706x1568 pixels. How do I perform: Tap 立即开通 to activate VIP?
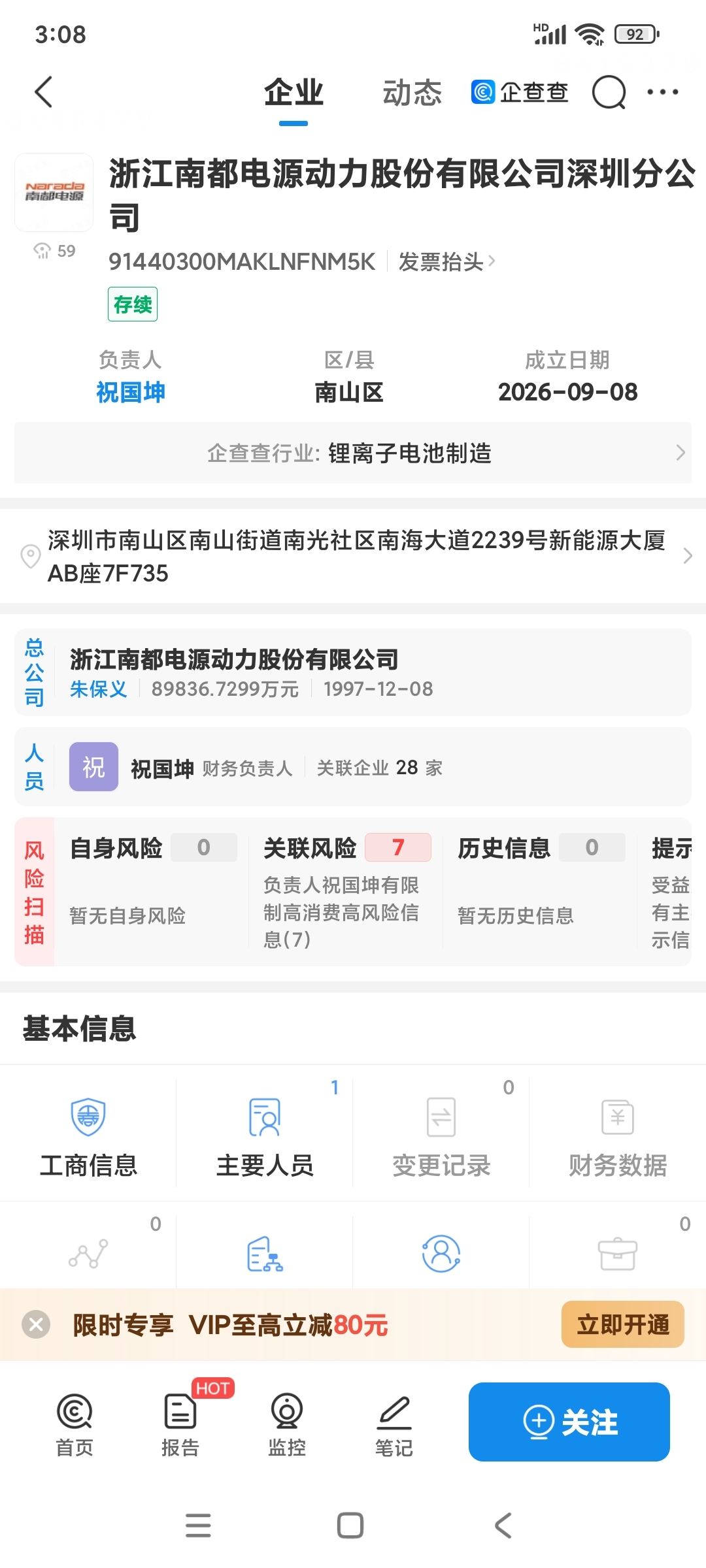point(623,1325)
